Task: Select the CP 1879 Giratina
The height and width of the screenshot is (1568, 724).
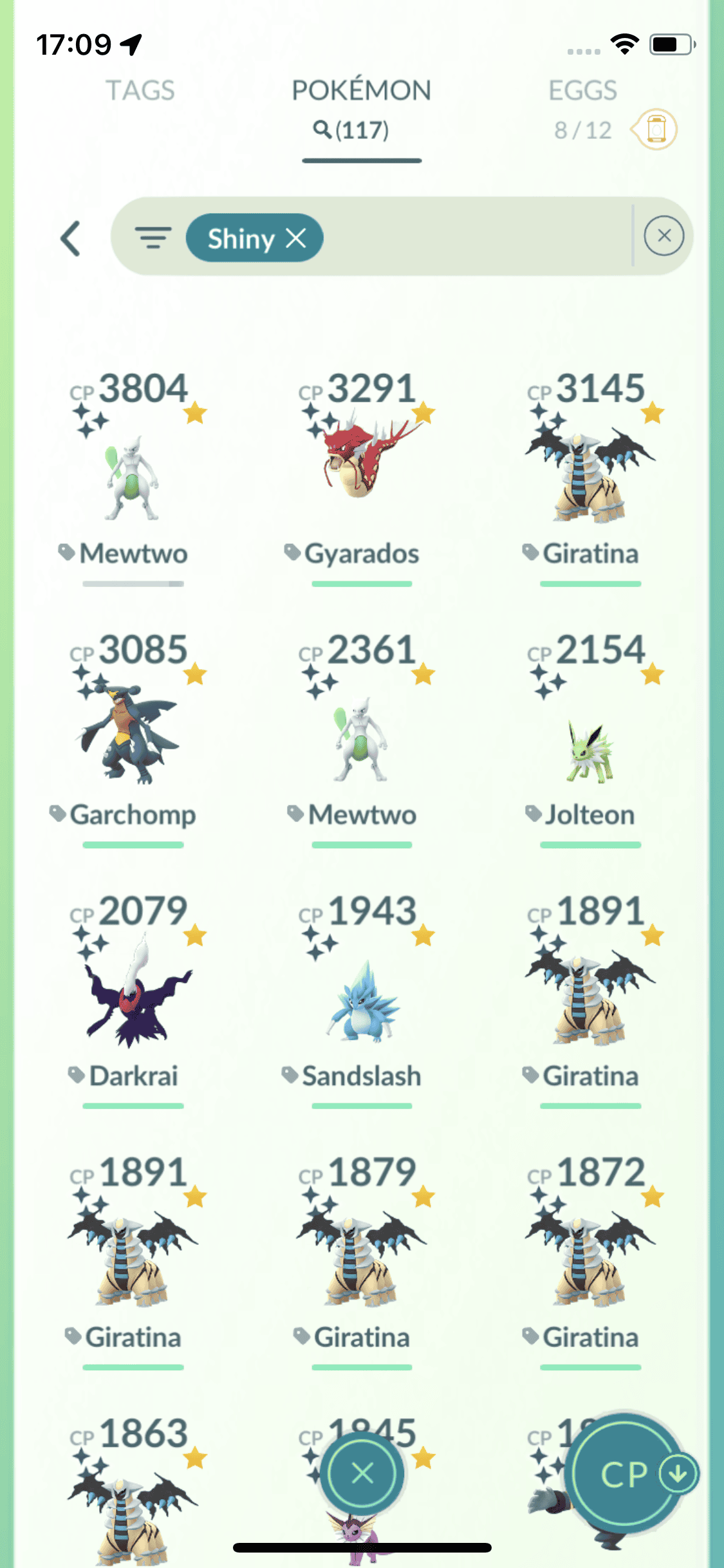Action: [362, 1262]
